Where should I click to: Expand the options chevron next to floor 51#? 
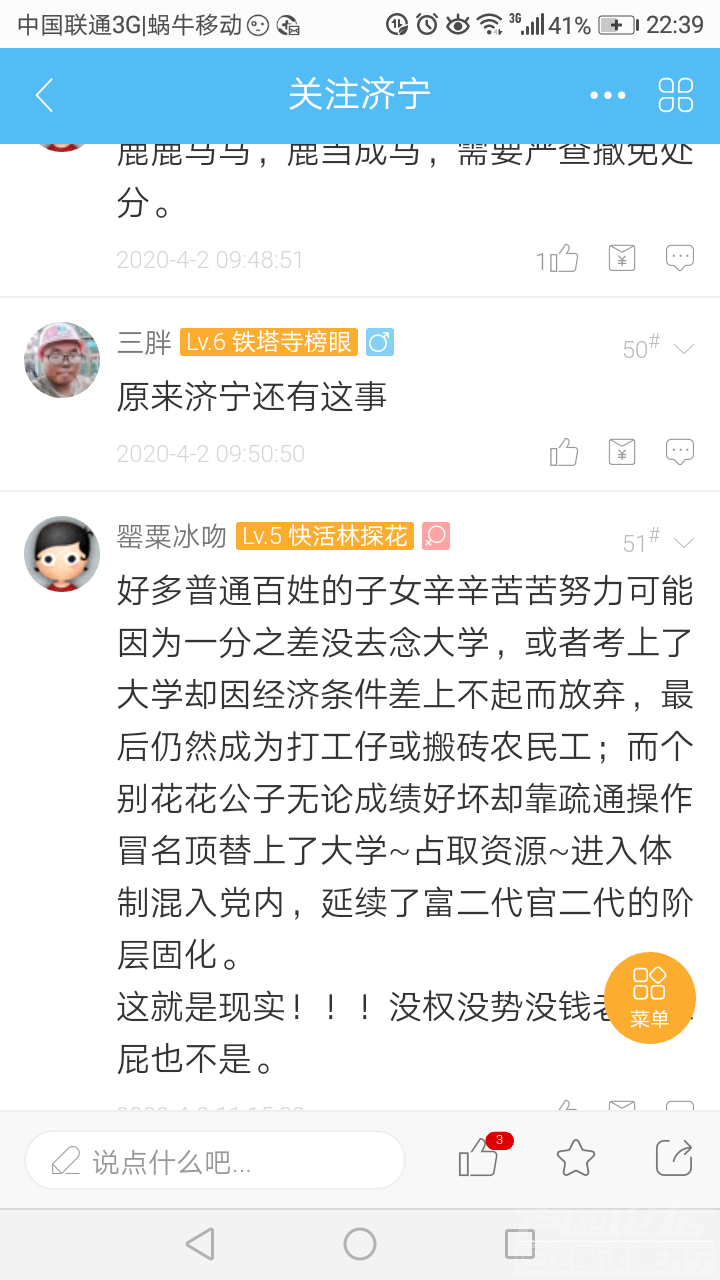click(x=684, y=544)
